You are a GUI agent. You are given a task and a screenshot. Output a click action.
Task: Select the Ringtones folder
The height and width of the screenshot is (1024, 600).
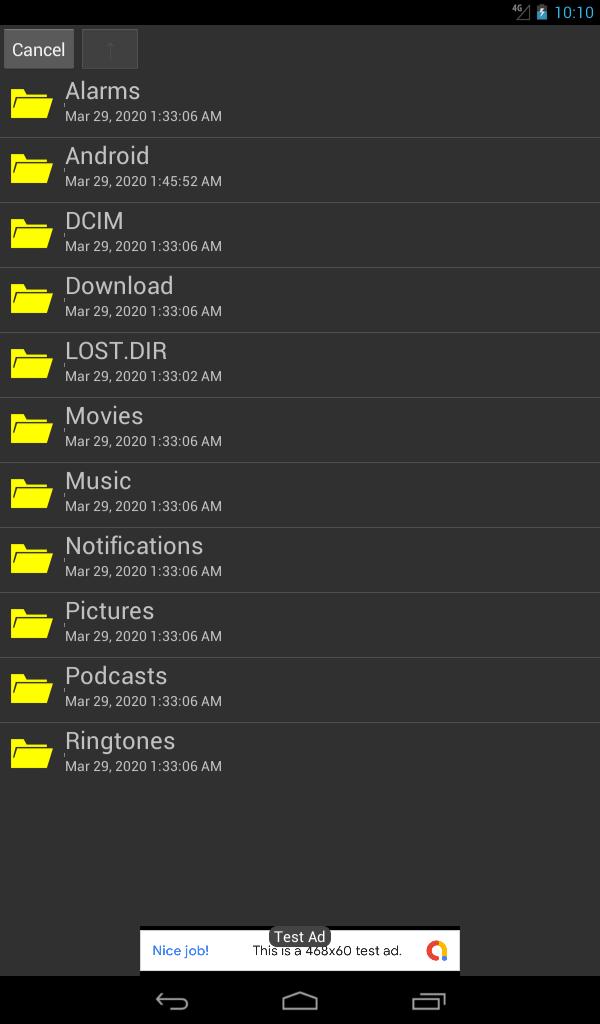[x=300, y=754]
